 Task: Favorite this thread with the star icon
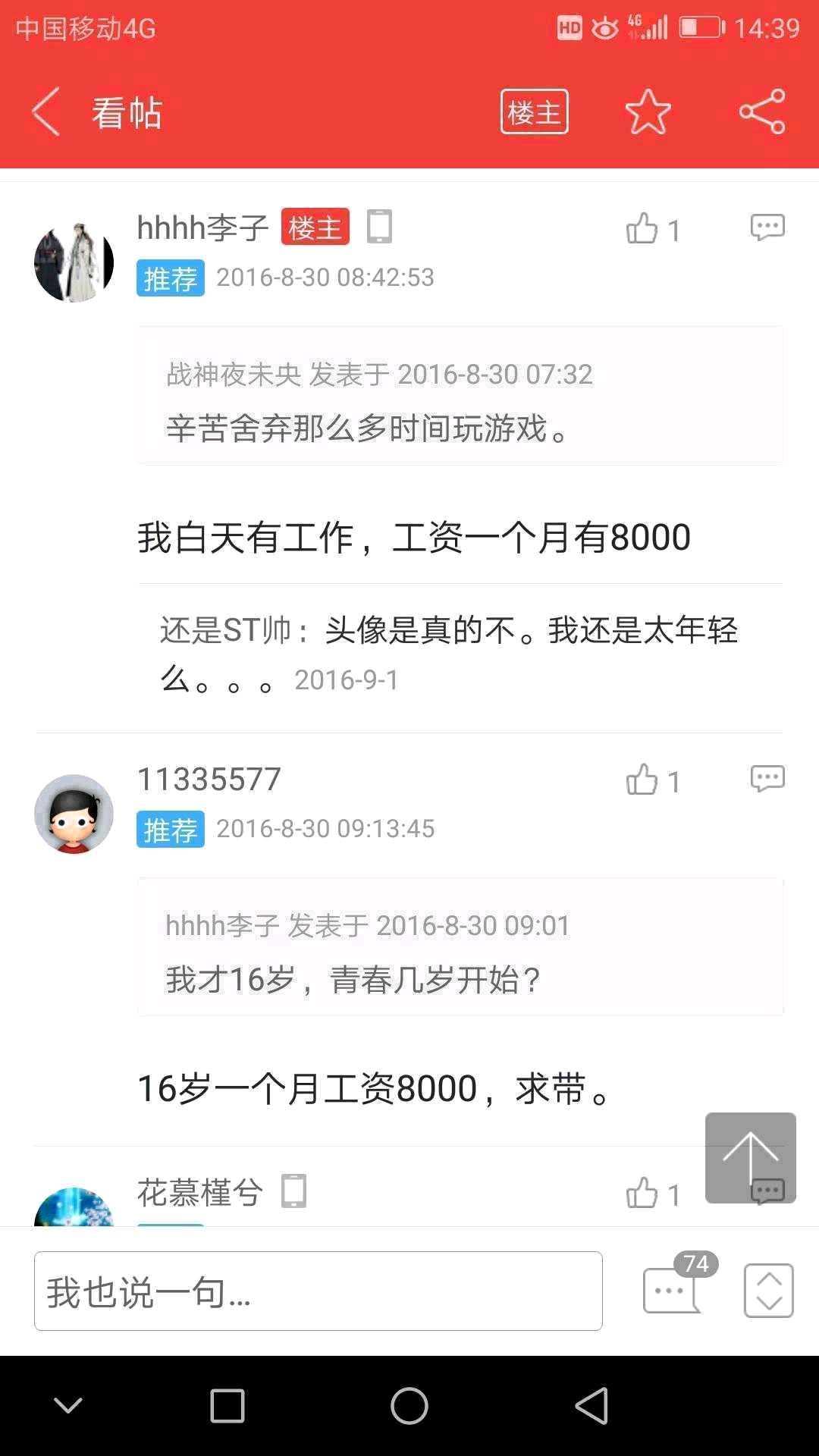[648, 112]
